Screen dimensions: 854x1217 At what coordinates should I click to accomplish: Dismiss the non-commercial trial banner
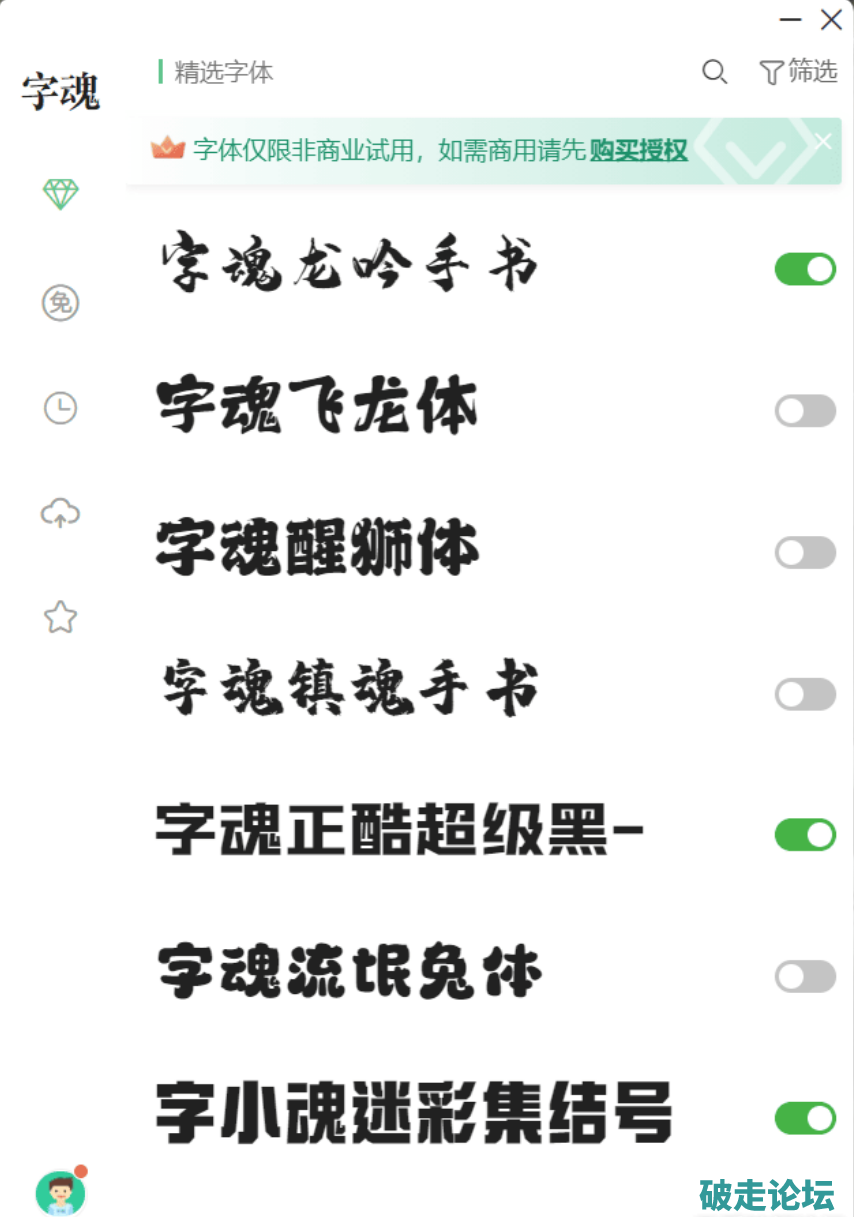(x=823, y=142)
